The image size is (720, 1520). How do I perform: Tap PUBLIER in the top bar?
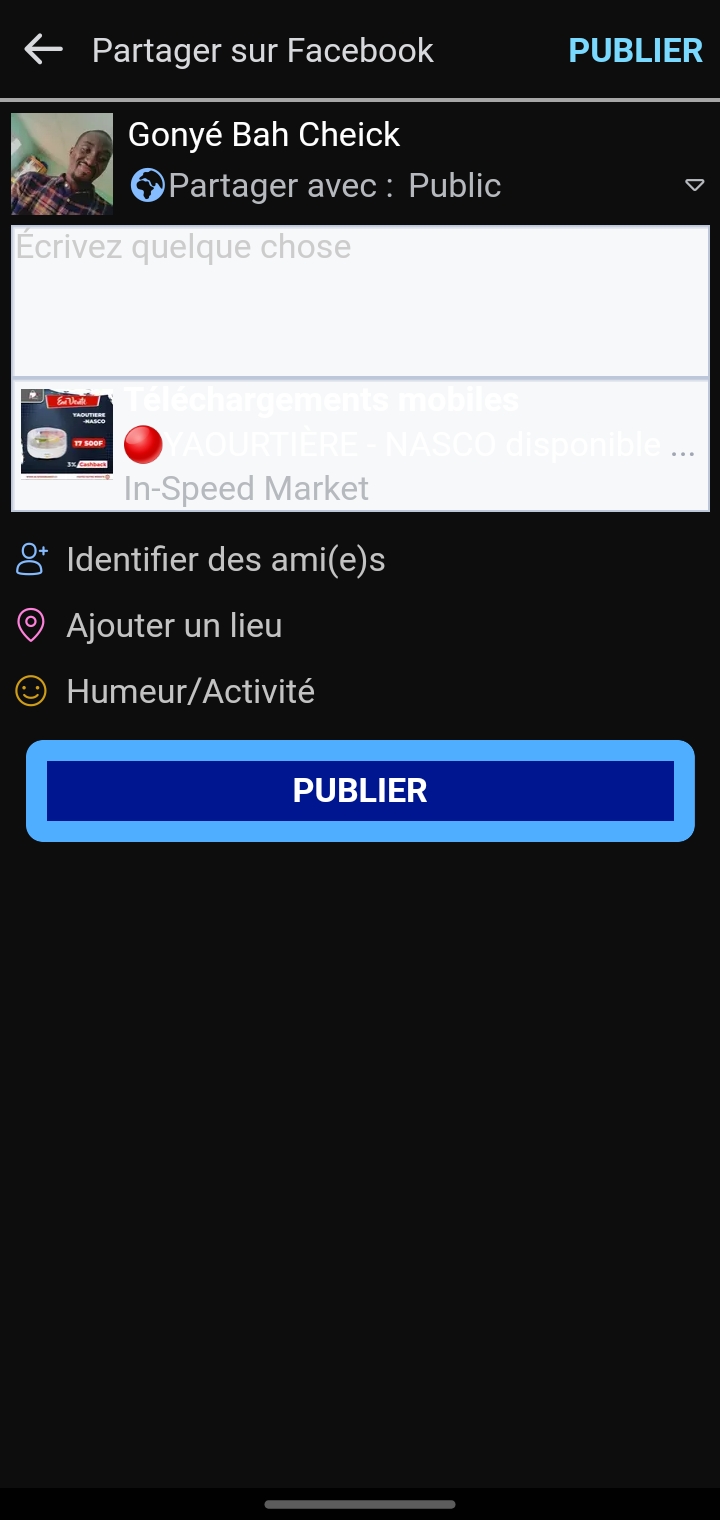point(635,51)
